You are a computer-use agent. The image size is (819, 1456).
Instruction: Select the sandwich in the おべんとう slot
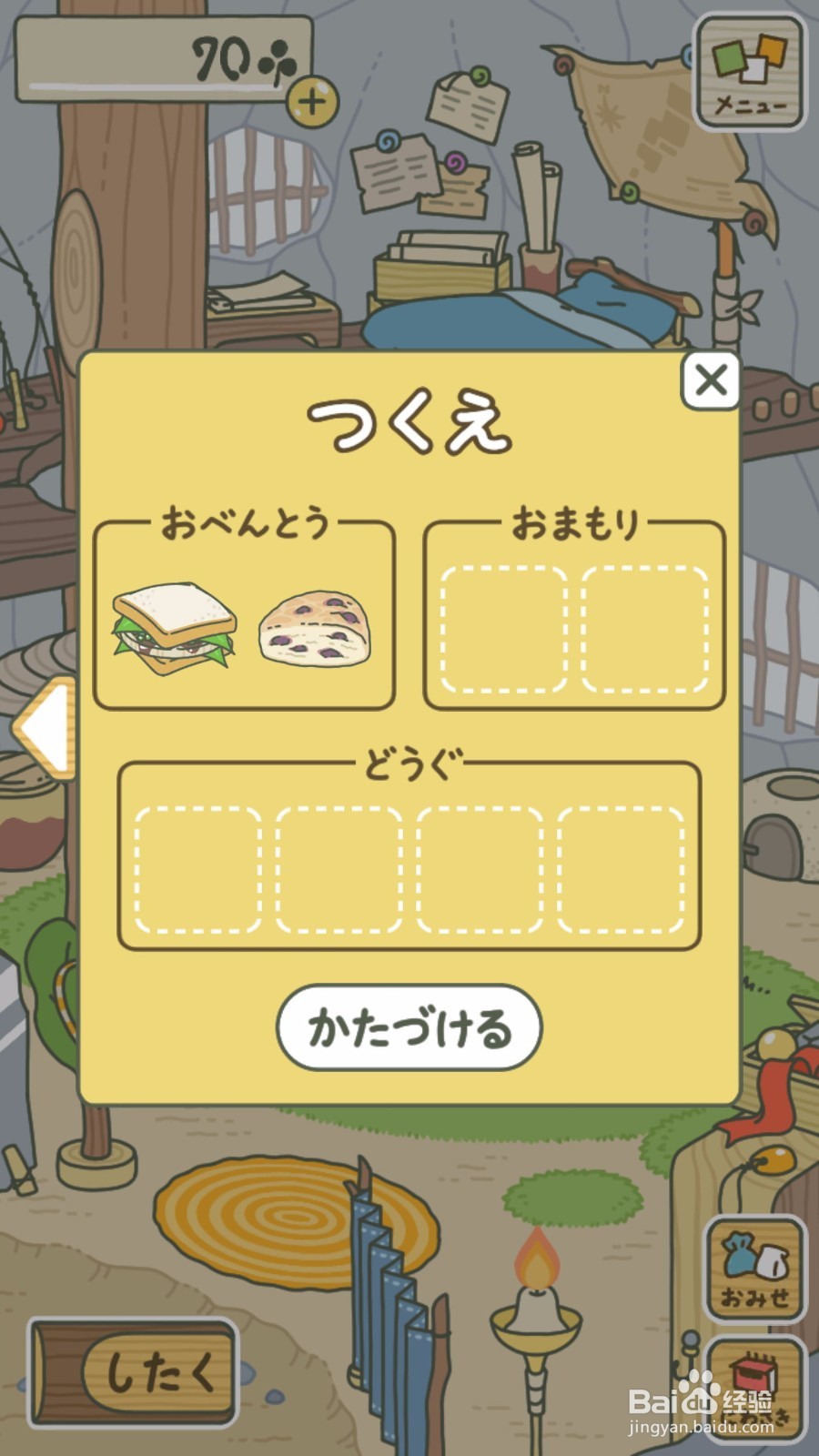pyautogui.click(x=173, y=628)
